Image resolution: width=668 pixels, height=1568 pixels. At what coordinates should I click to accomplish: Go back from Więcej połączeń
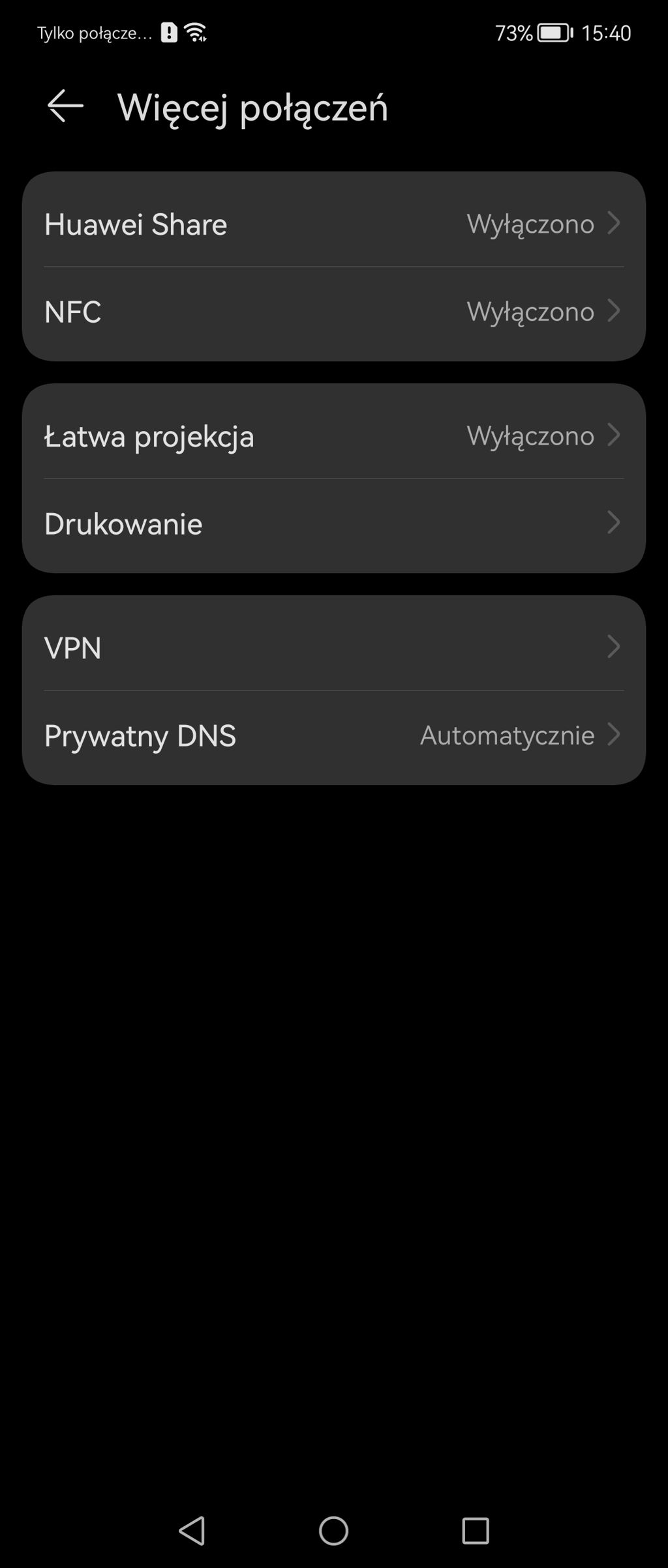coord(65,106)
